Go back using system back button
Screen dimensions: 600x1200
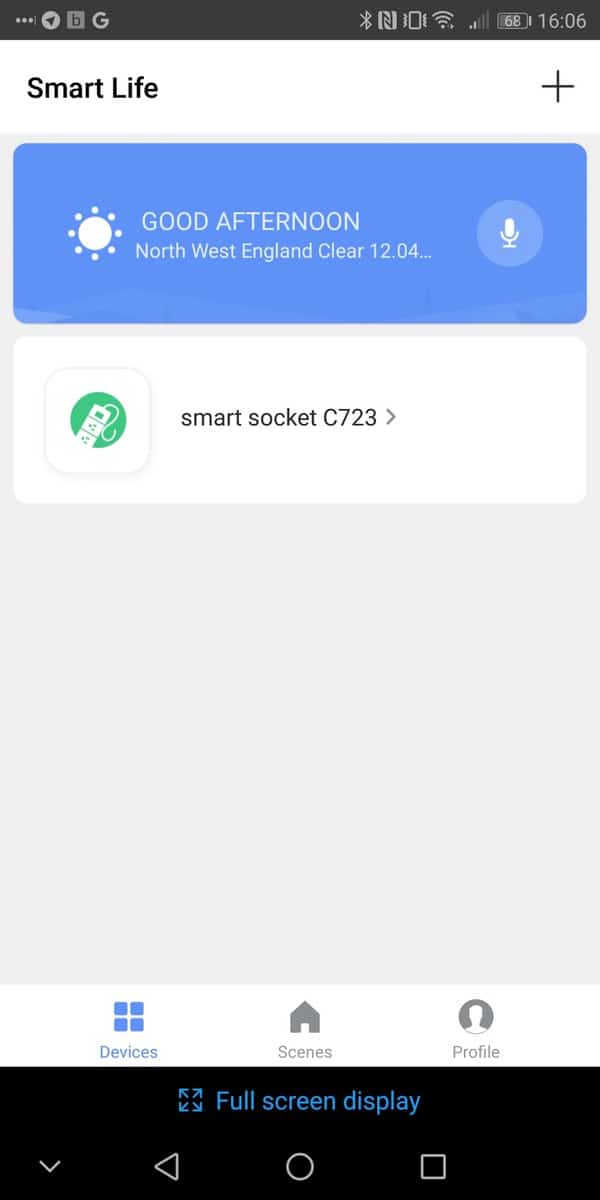(167, 1166)
